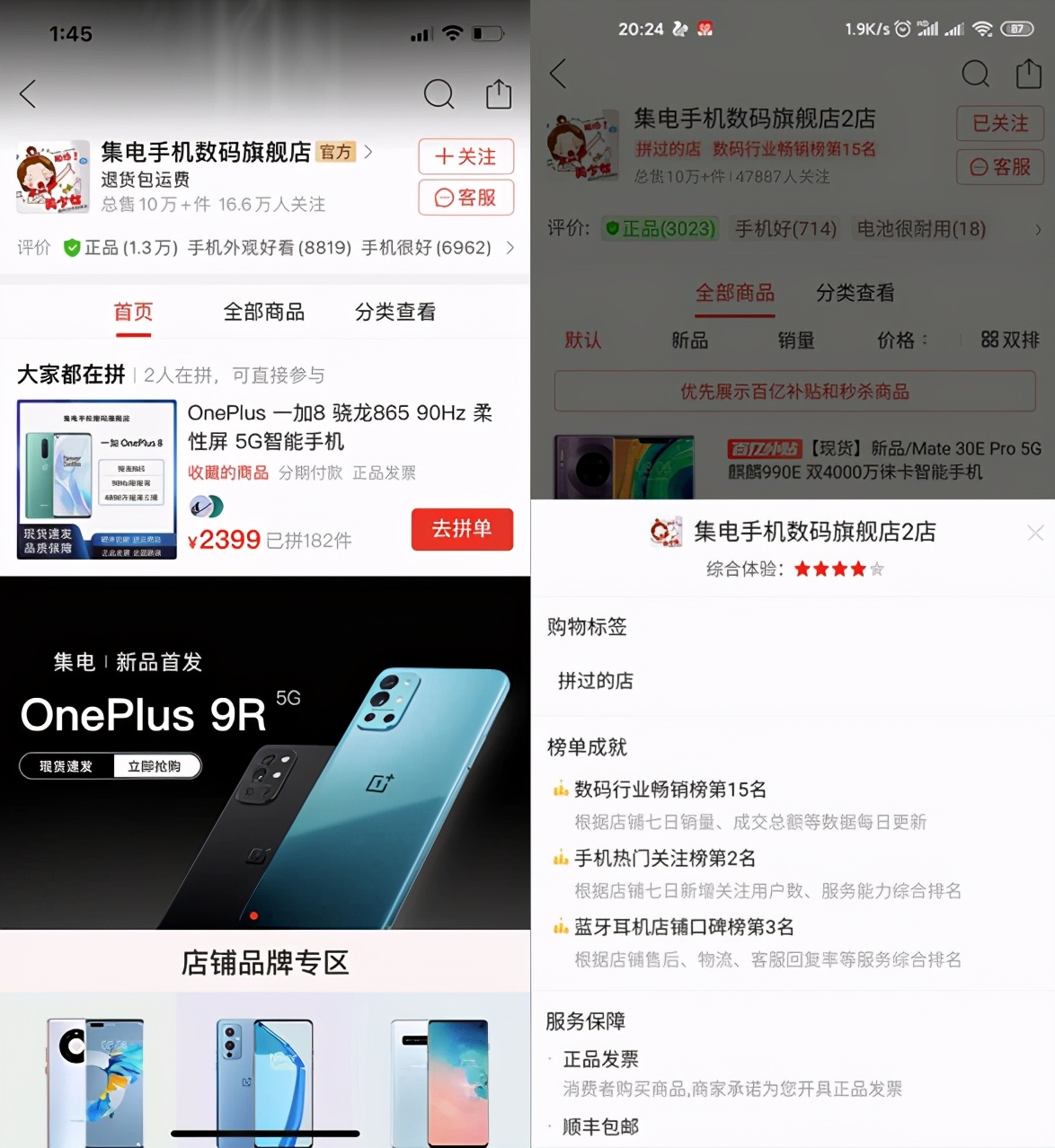Switch to 双排 grid layout view
1055x1148 pixels.
point(1010,341)
